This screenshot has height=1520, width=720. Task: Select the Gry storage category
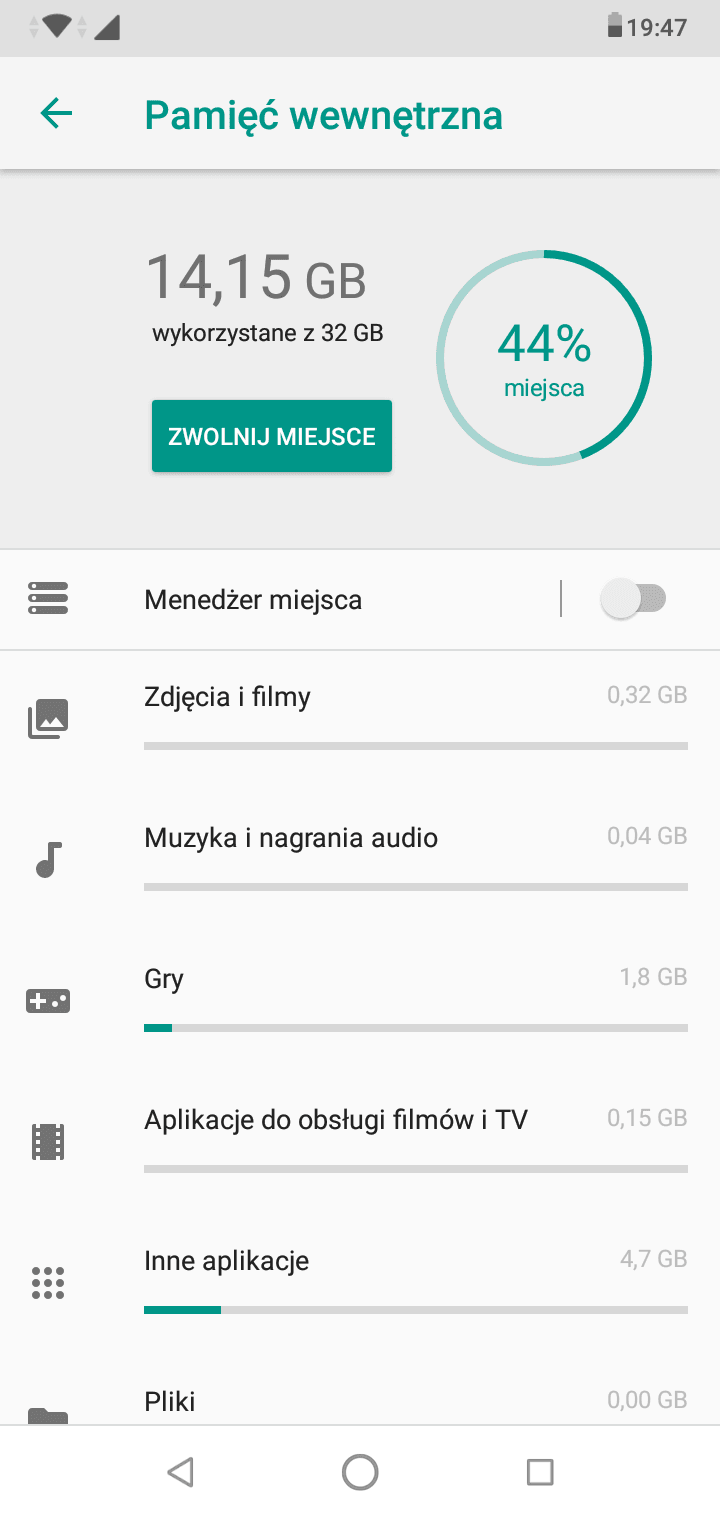pos(360,1000)
